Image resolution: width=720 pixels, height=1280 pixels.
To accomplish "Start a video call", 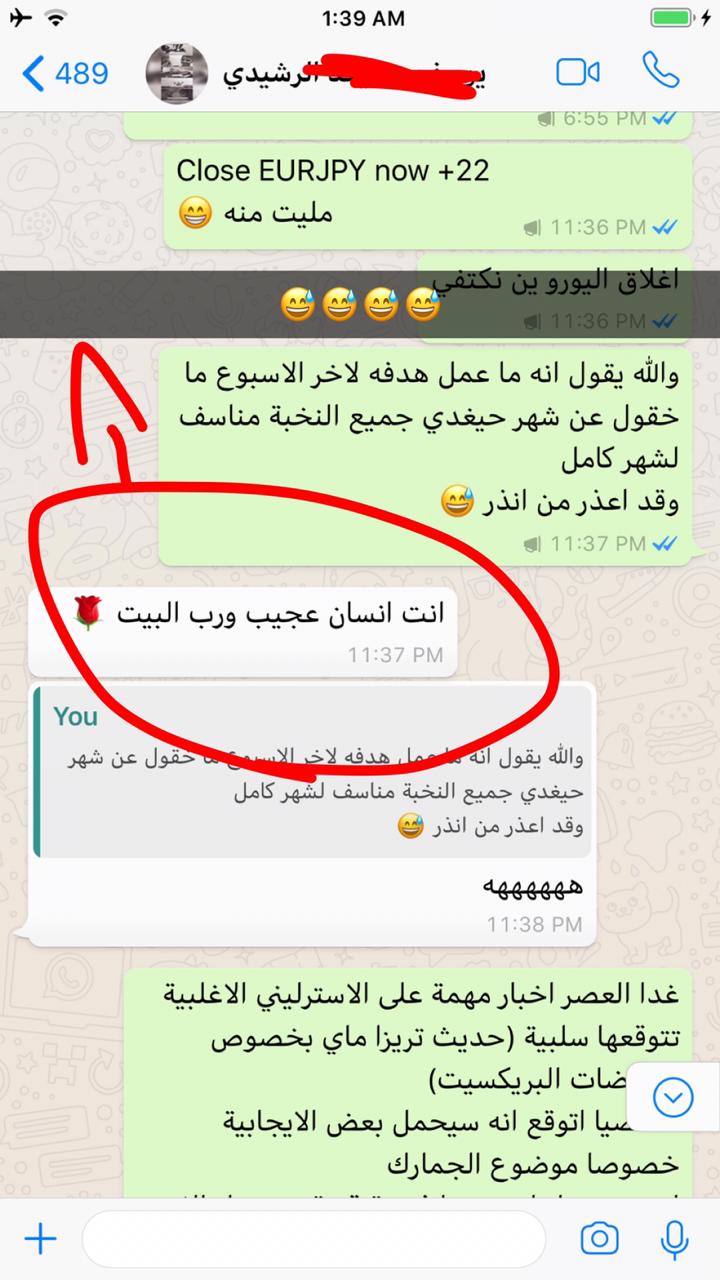I will point(577,73).
